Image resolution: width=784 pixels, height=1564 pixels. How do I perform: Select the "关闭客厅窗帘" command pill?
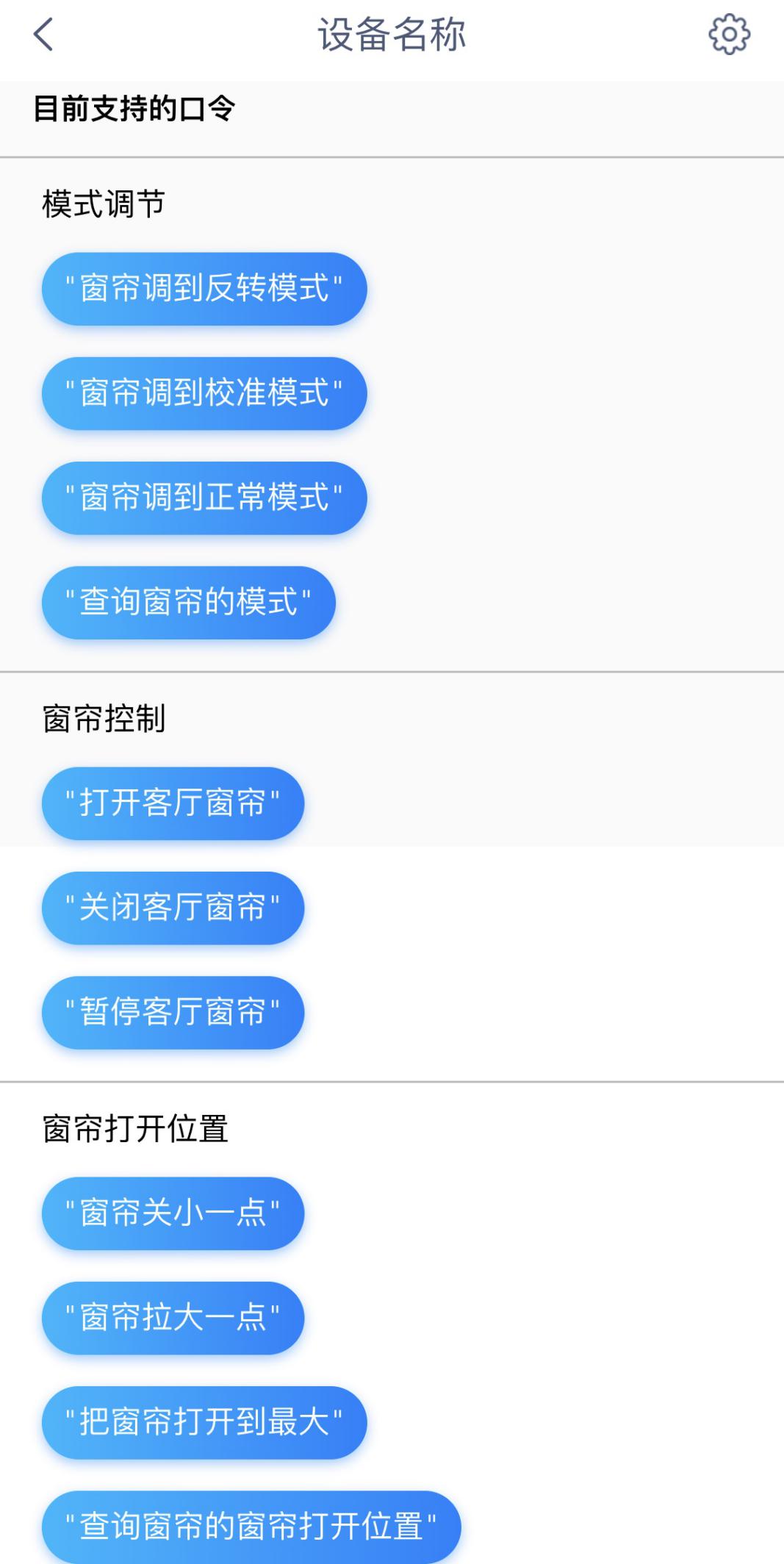pos(173,908)
